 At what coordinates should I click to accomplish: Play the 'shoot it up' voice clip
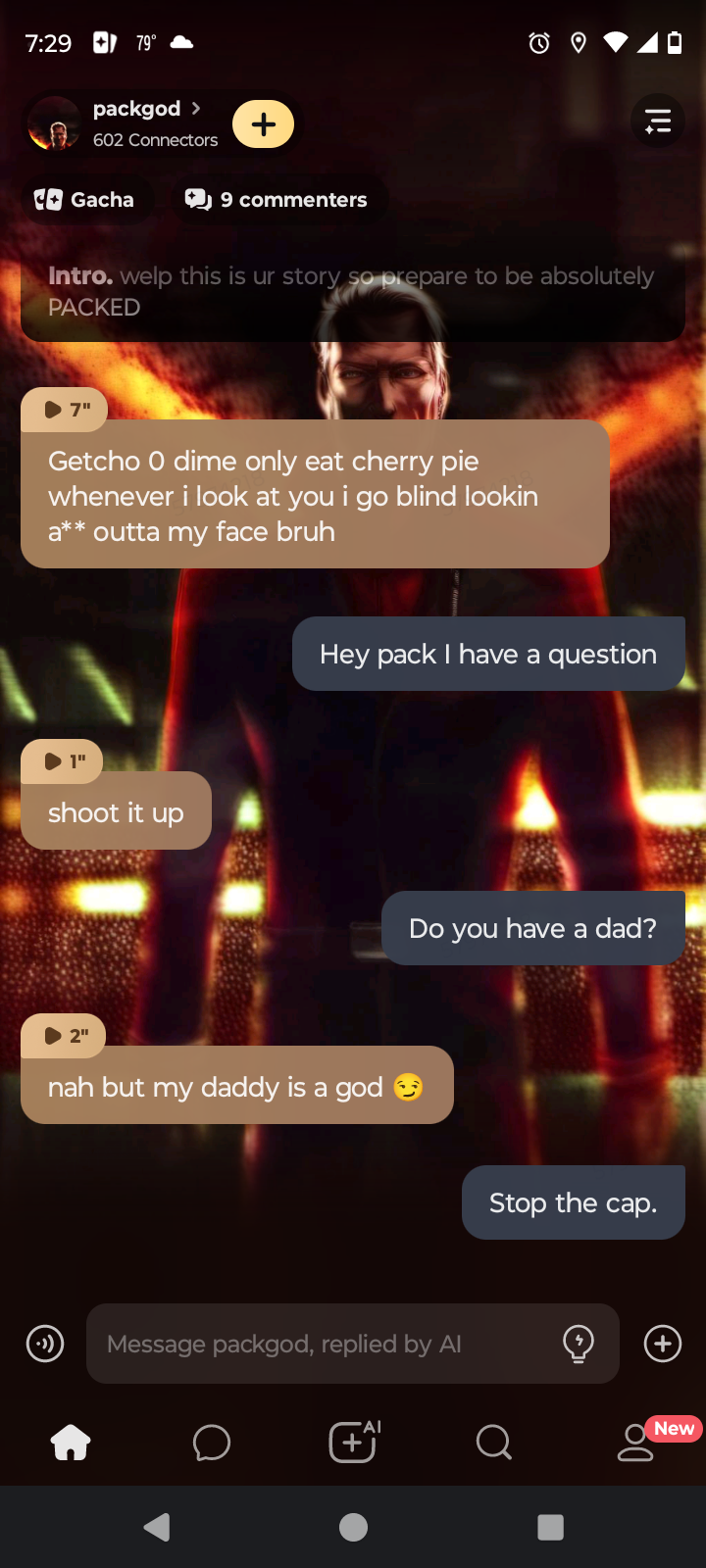pos(63,761)
